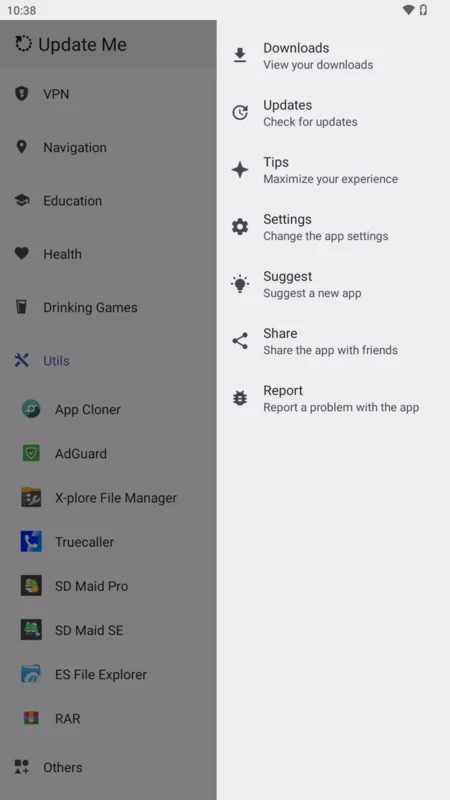Choose SD Maid Pro
Viewport: 450px width, 800px height.
108,586
